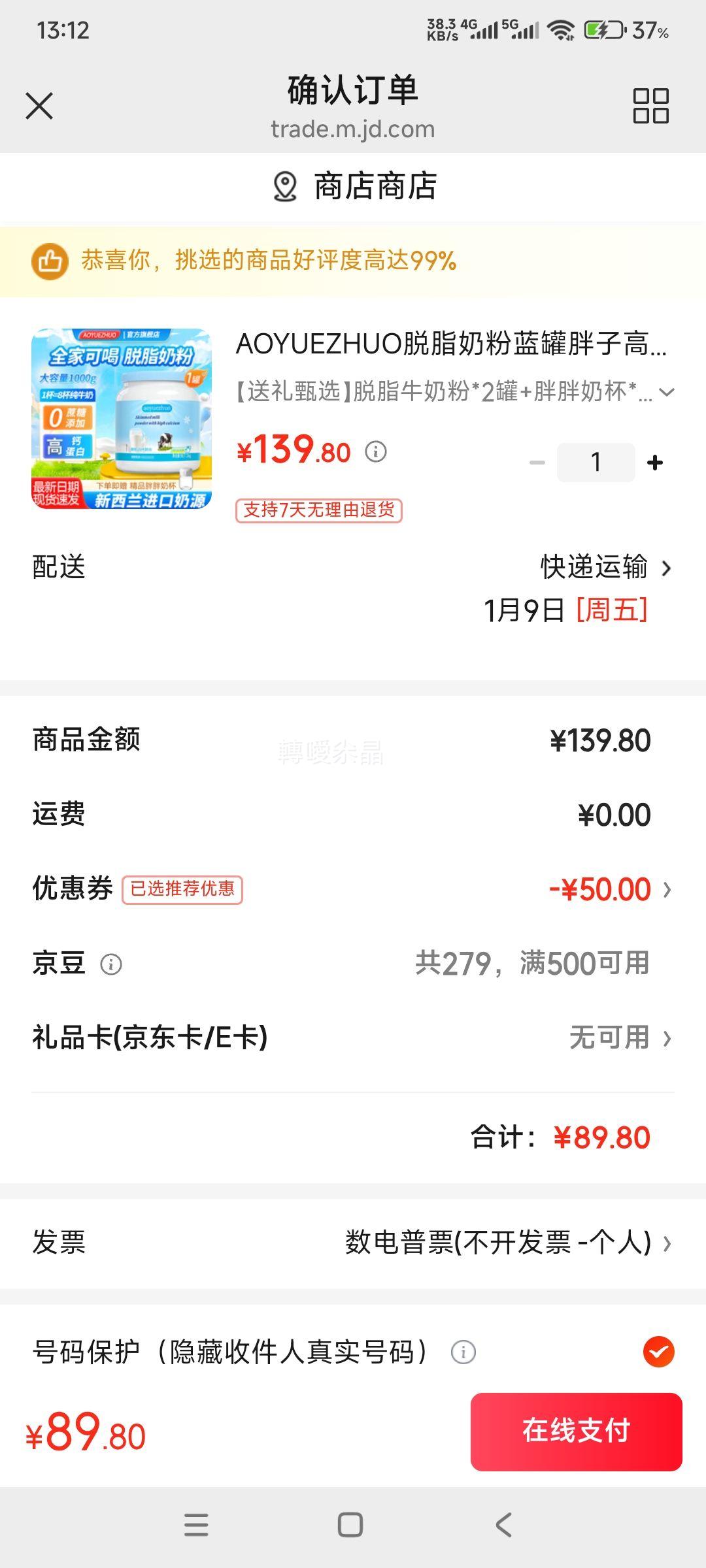706x1568 pixels.
Task: Toggle 支持7天无理由退货 label
Action: 320,513
